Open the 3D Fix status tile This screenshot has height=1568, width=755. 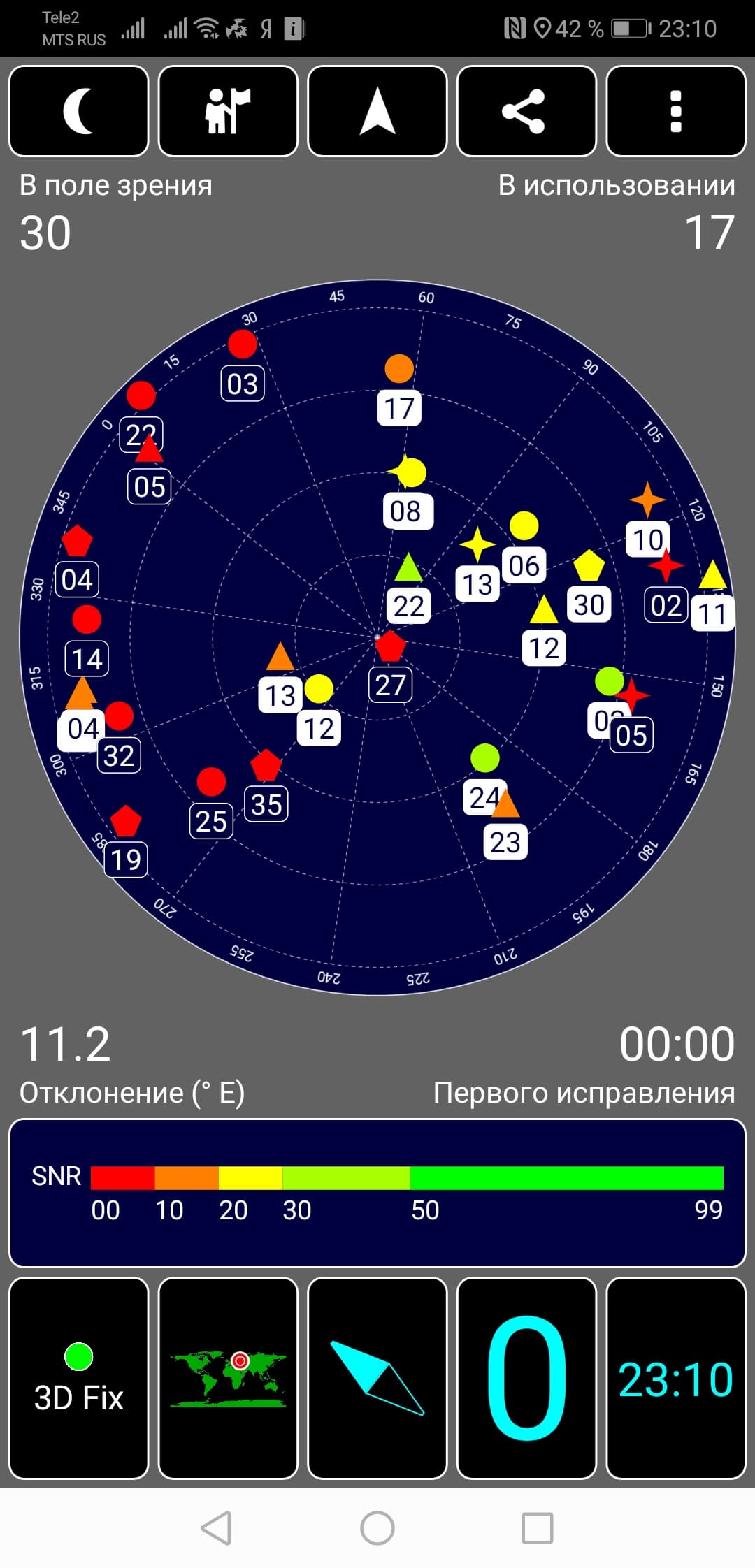(x=79, y=1378)
